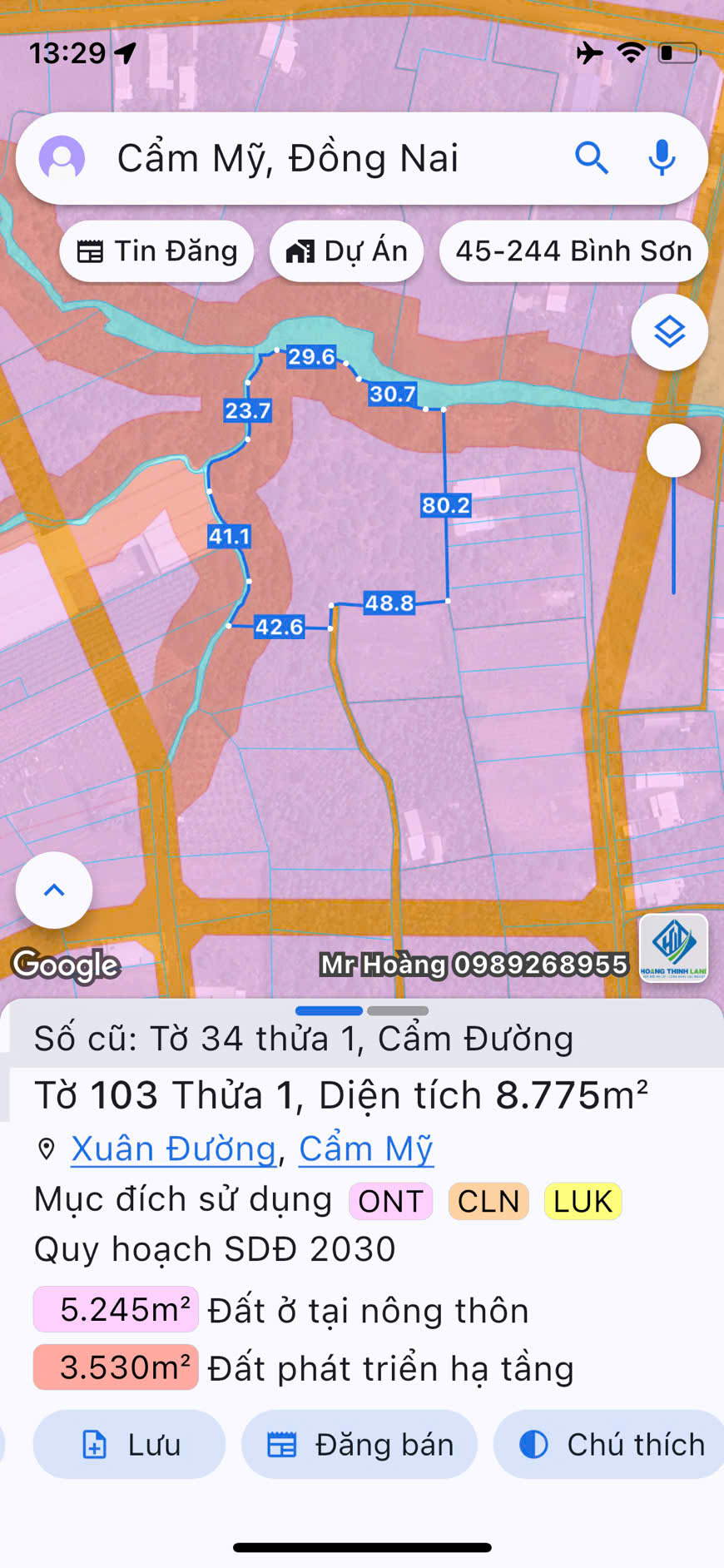Show the Chú thích legend
The height and width of the screenshot is (1568, 724).
tap(612, 1444)
